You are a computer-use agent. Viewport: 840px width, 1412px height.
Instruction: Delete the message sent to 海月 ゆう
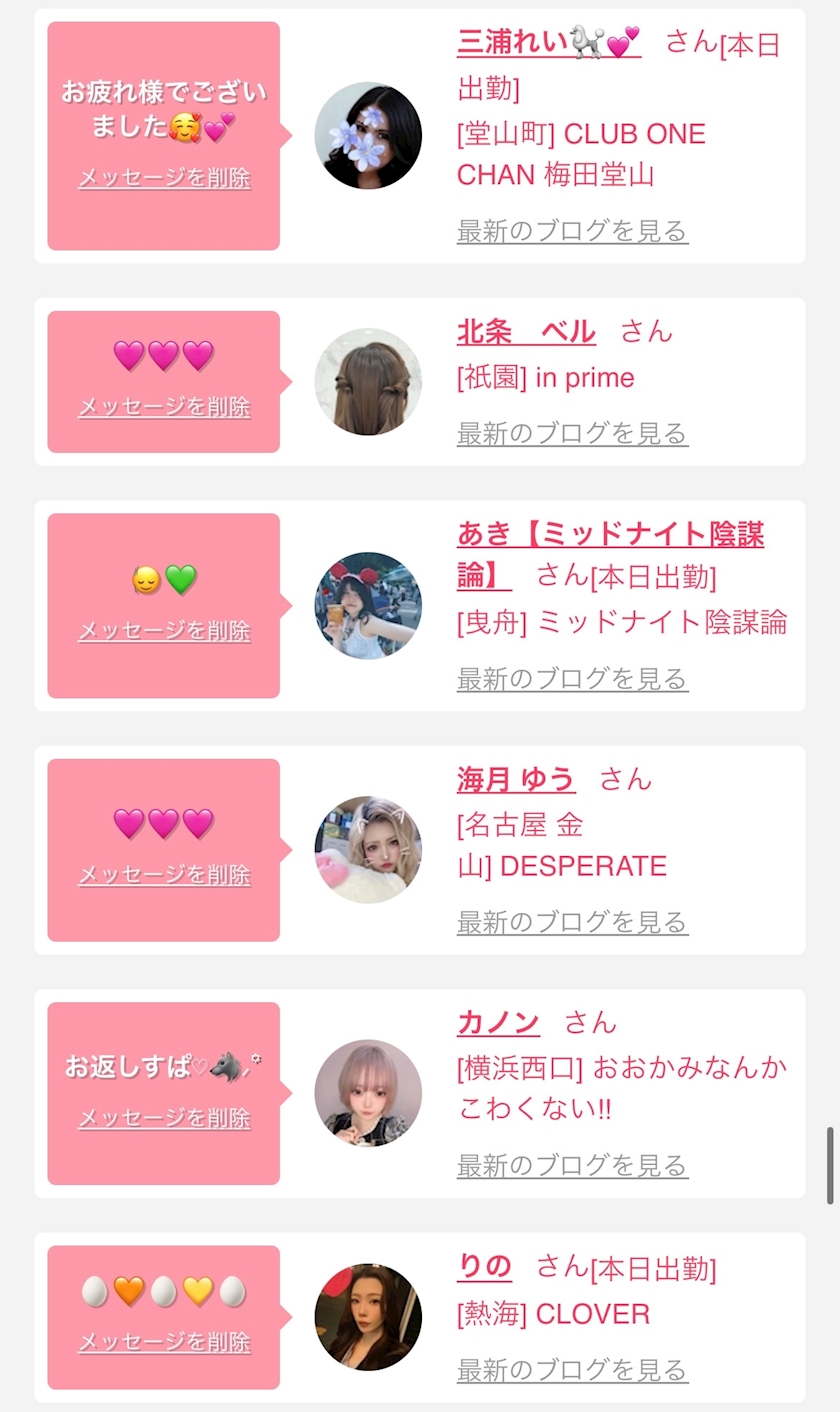164,875
